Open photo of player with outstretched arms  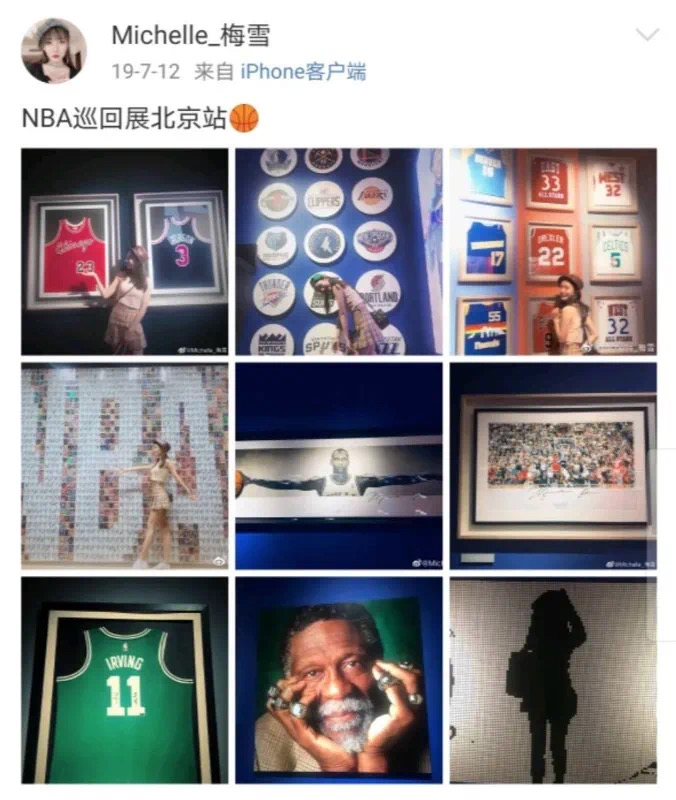click(338, 466)
